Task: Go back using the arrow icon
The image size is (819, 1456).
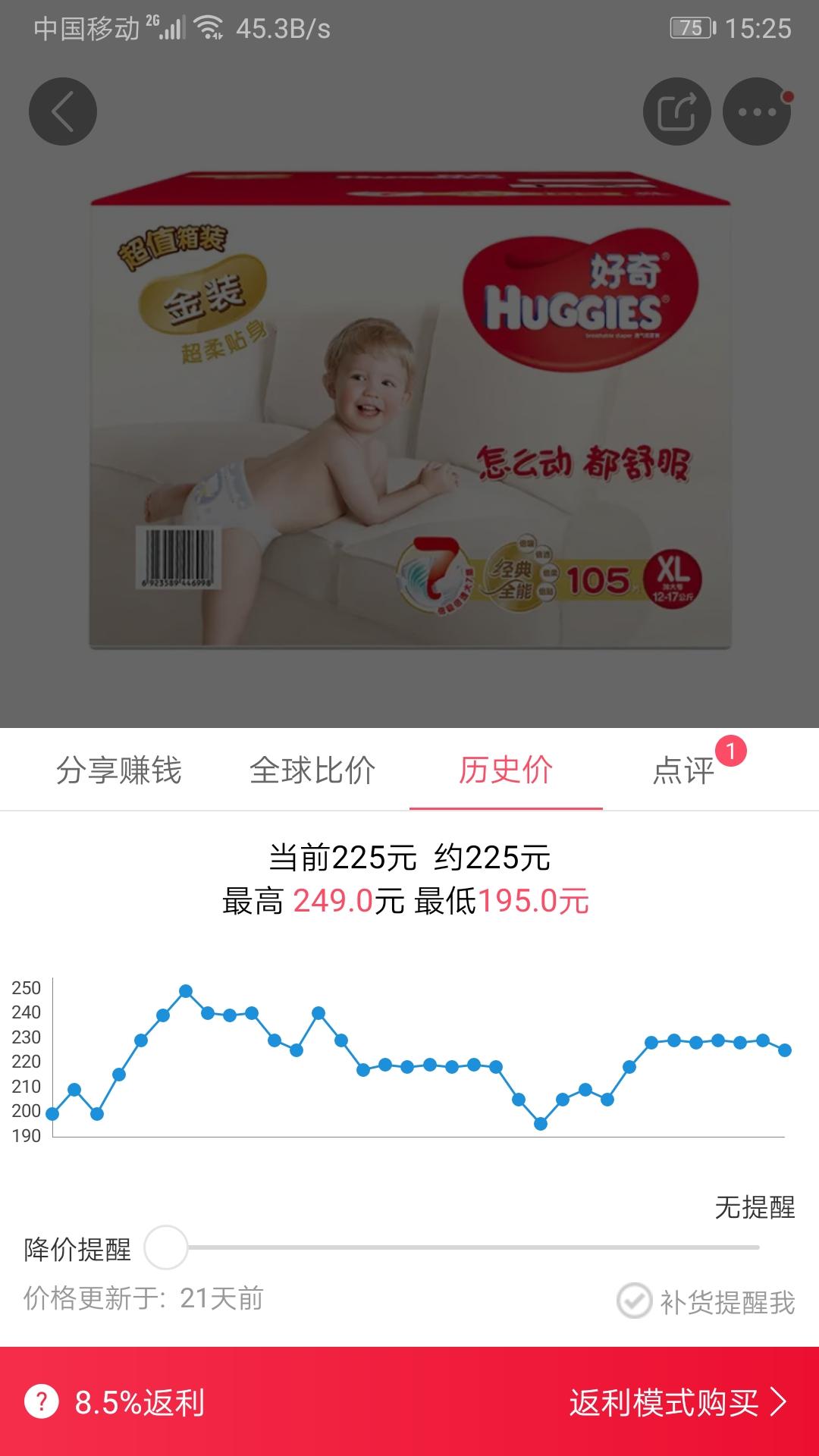Action: pos(63,111)
